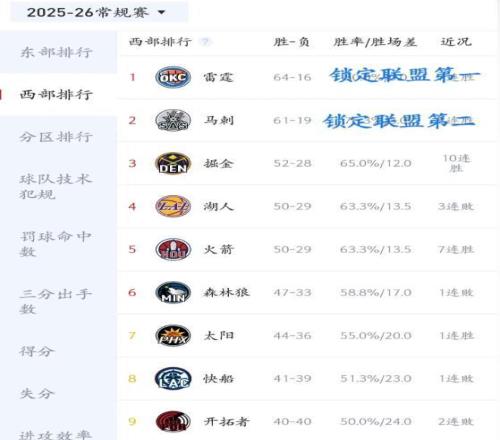The width and height of the screenshot is (500, 440).
Task: Open 罚球命中数 ranking
Action: 58,244
